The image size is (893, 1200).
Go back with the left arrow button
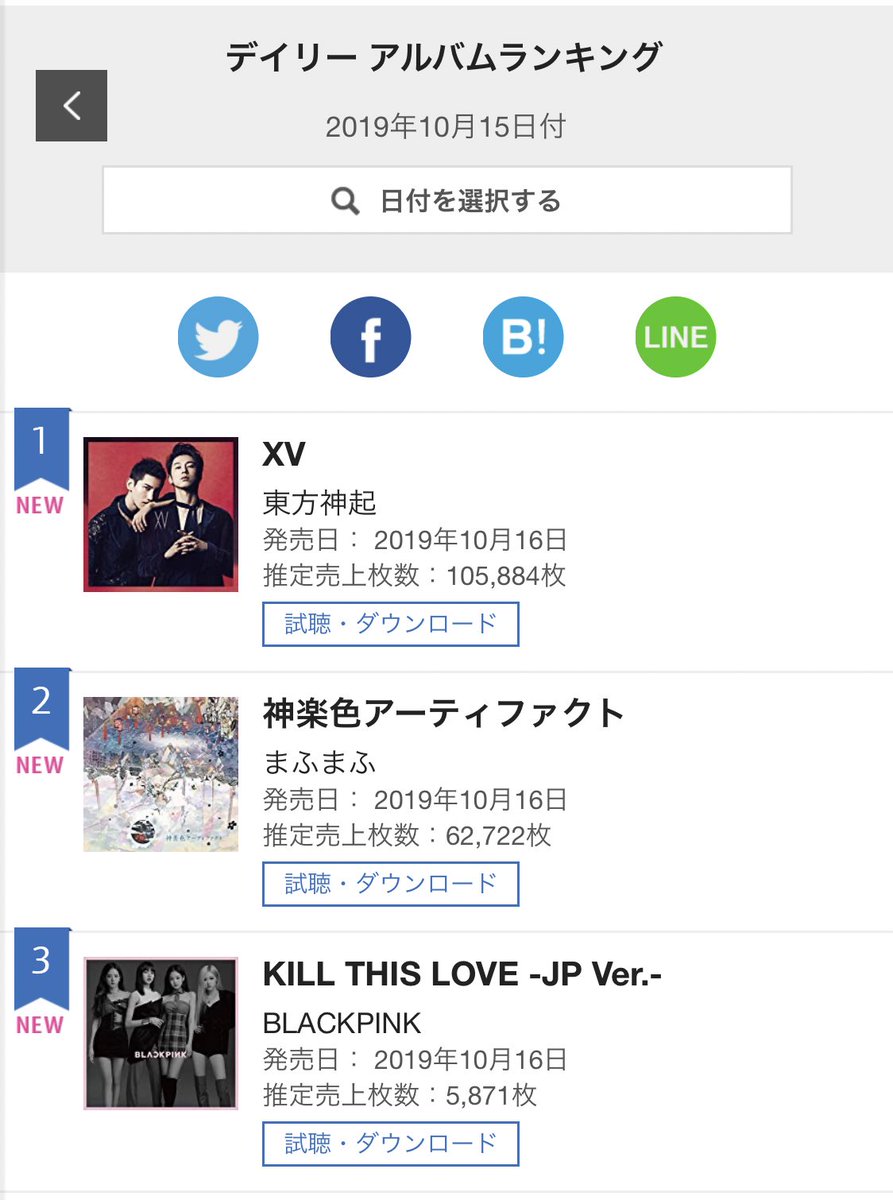click(x=71, y=105)
